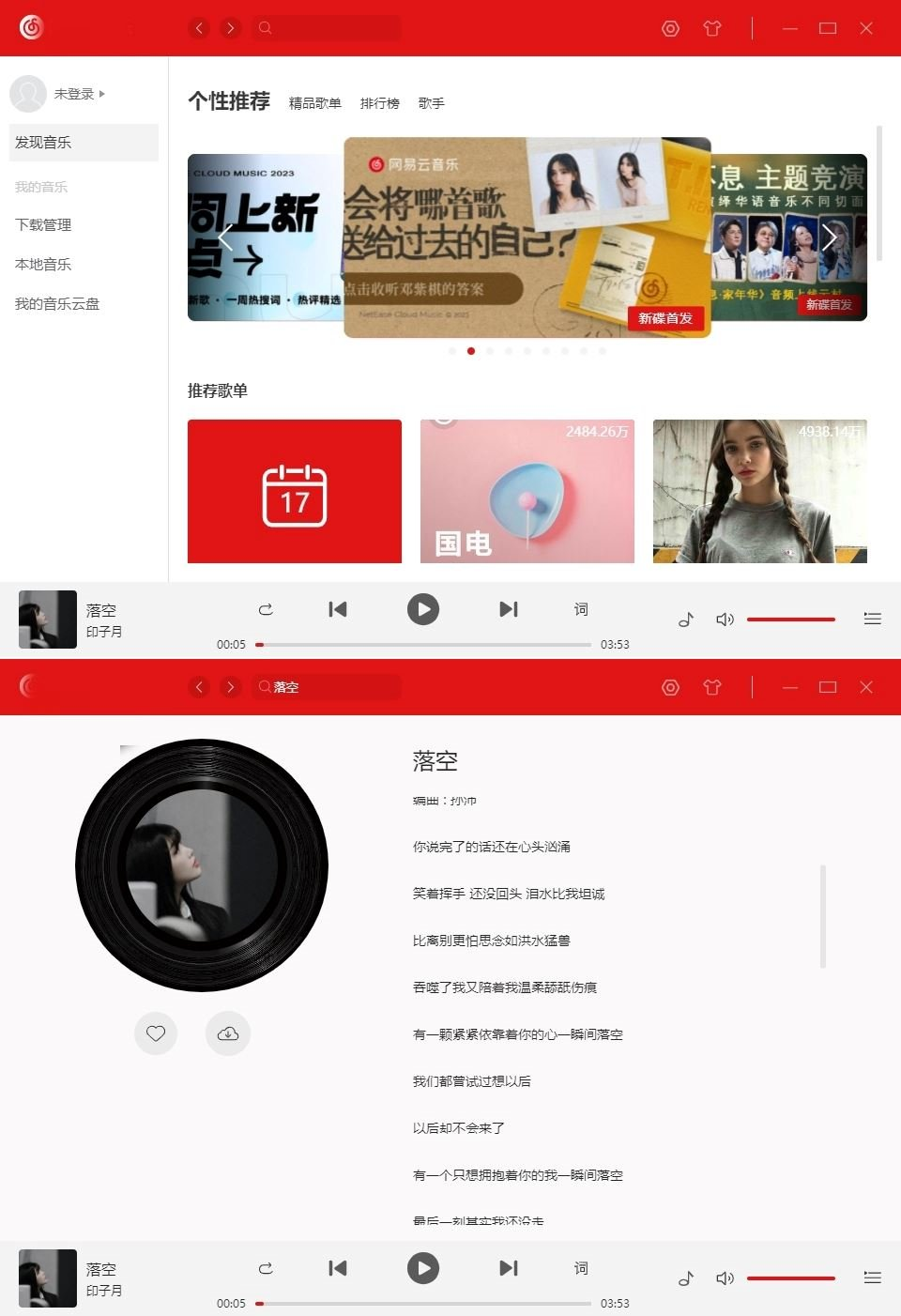The image size is (901, 1316).
Task: Download 落空 with the cloud download icon
Action: click(228, 1033)
